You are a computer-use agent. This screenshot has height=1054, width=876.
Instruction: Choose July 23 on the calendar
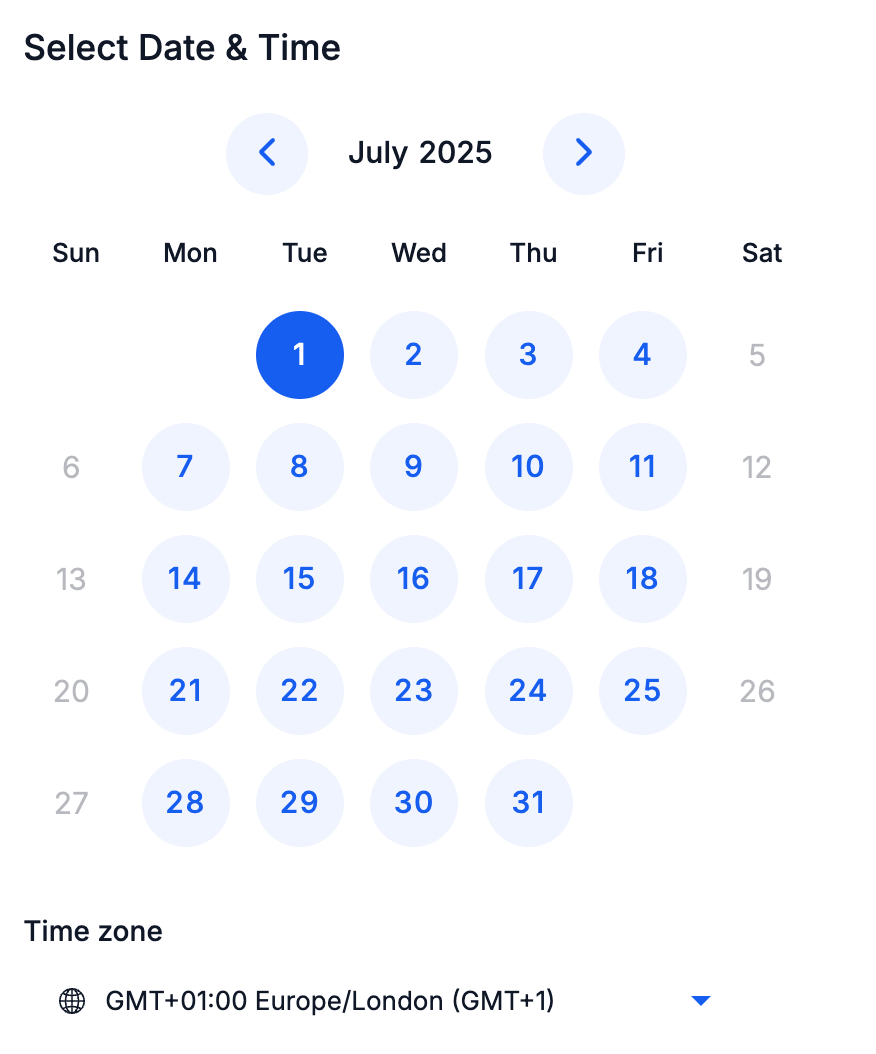click(414, 691)
